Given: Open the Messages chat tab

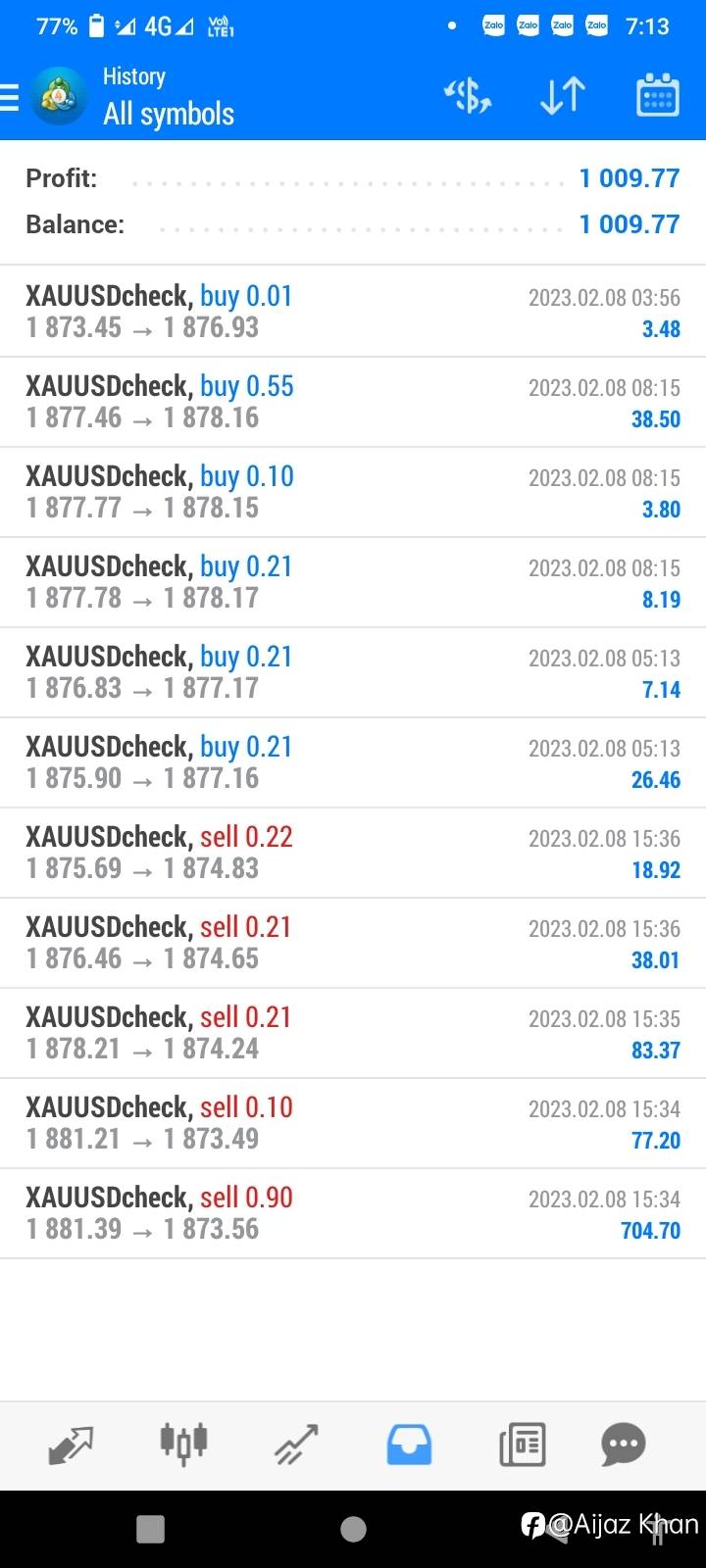Looking at the screenshot, I should coord(624,1445).
